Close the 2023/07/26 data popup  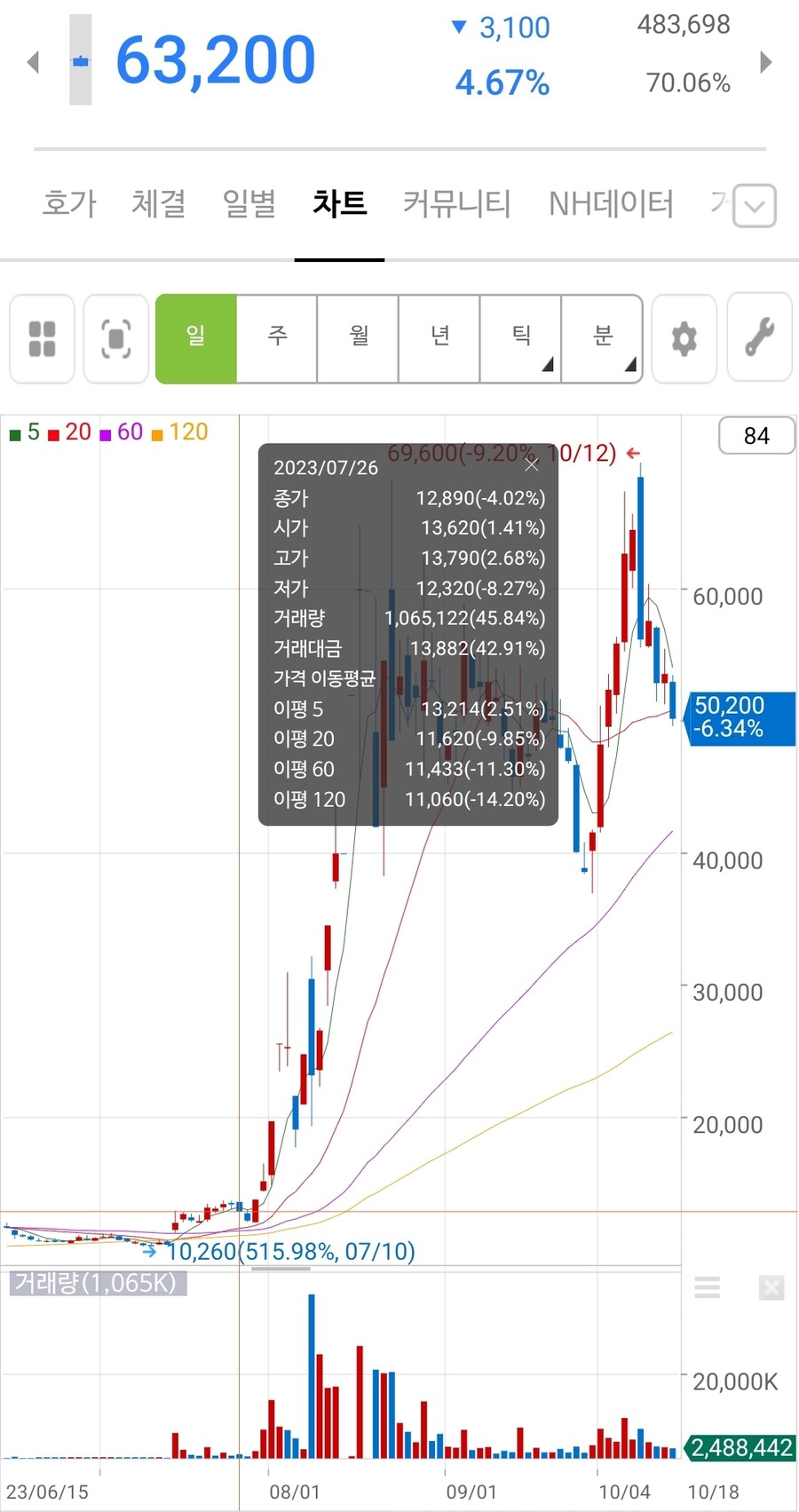(x=532, y=464)
